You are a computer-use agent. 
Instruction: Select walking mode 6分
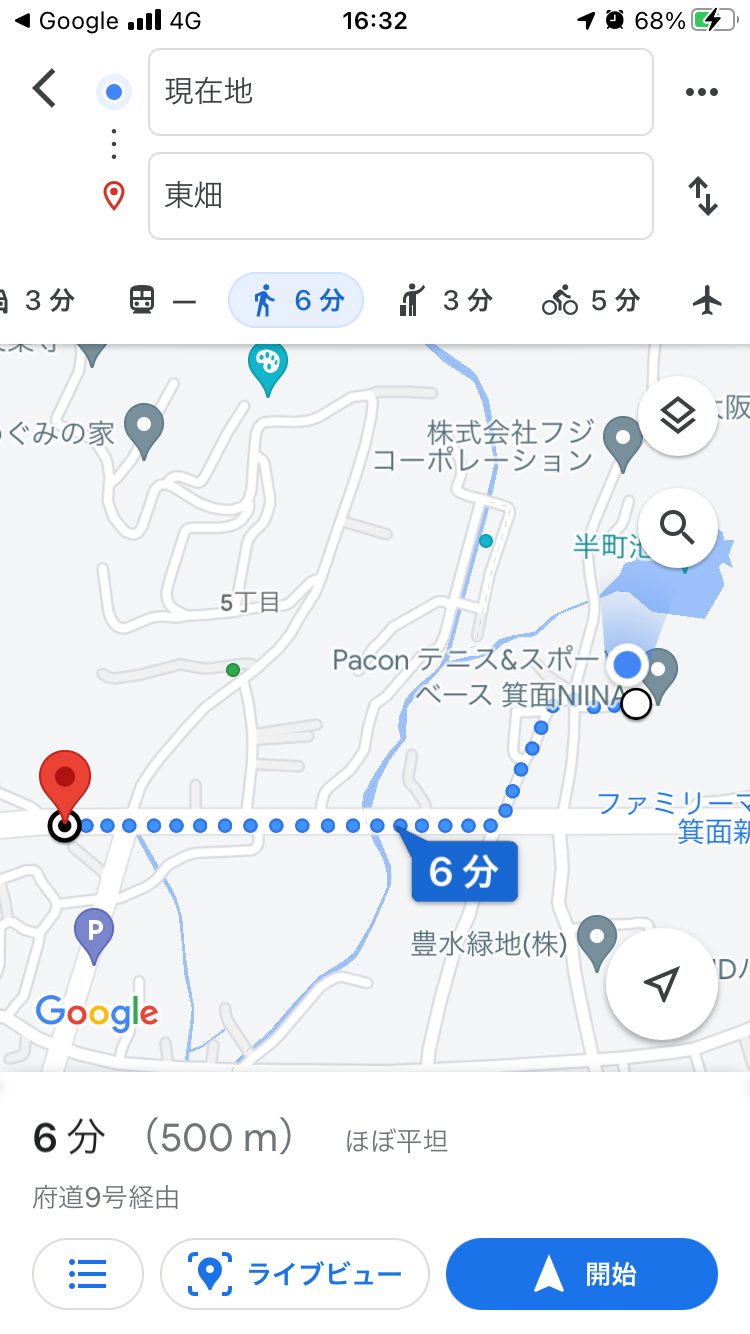(x=296, y=300)
